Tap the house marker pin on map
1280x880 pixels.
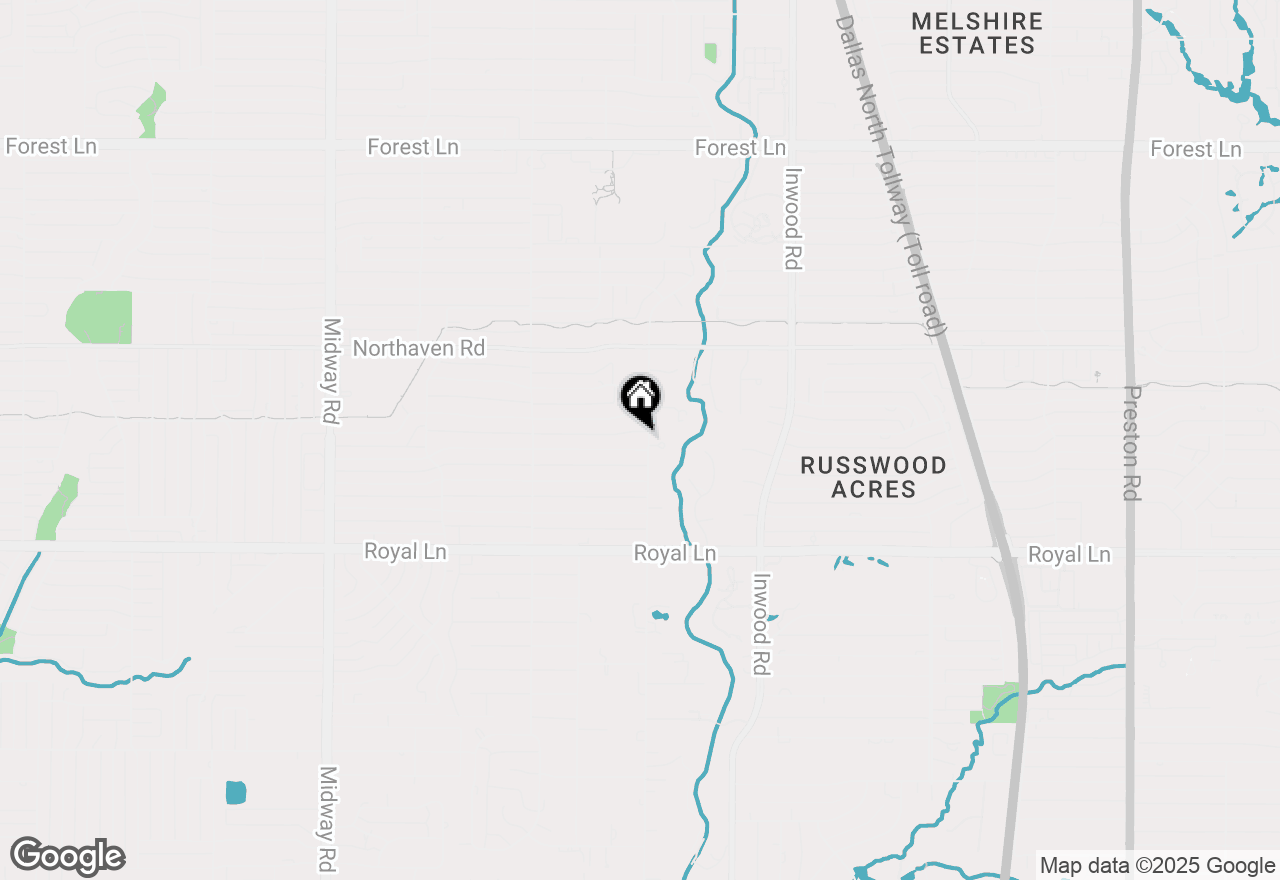pyautogui.click(x=641, y=398)
